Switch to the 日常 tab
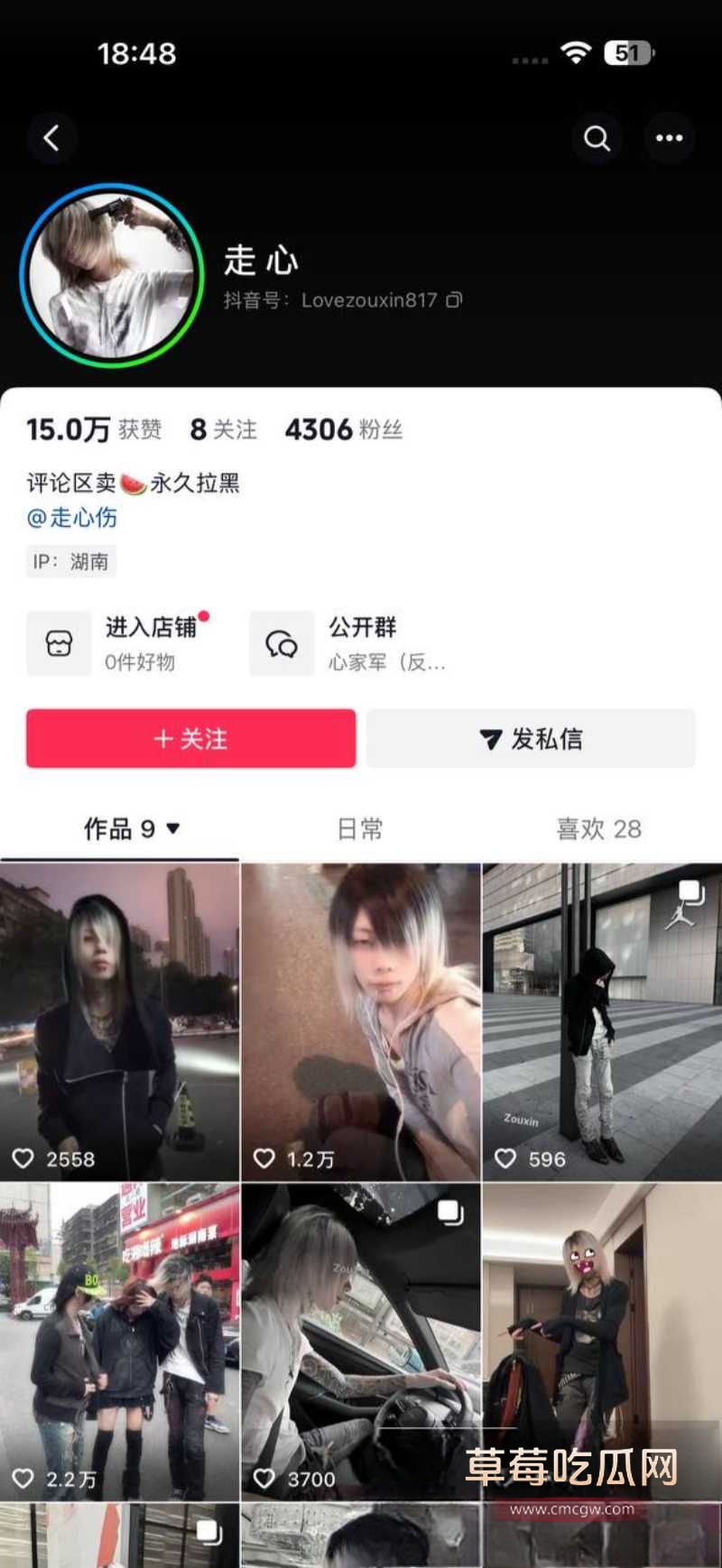 (x=360, y=828)
